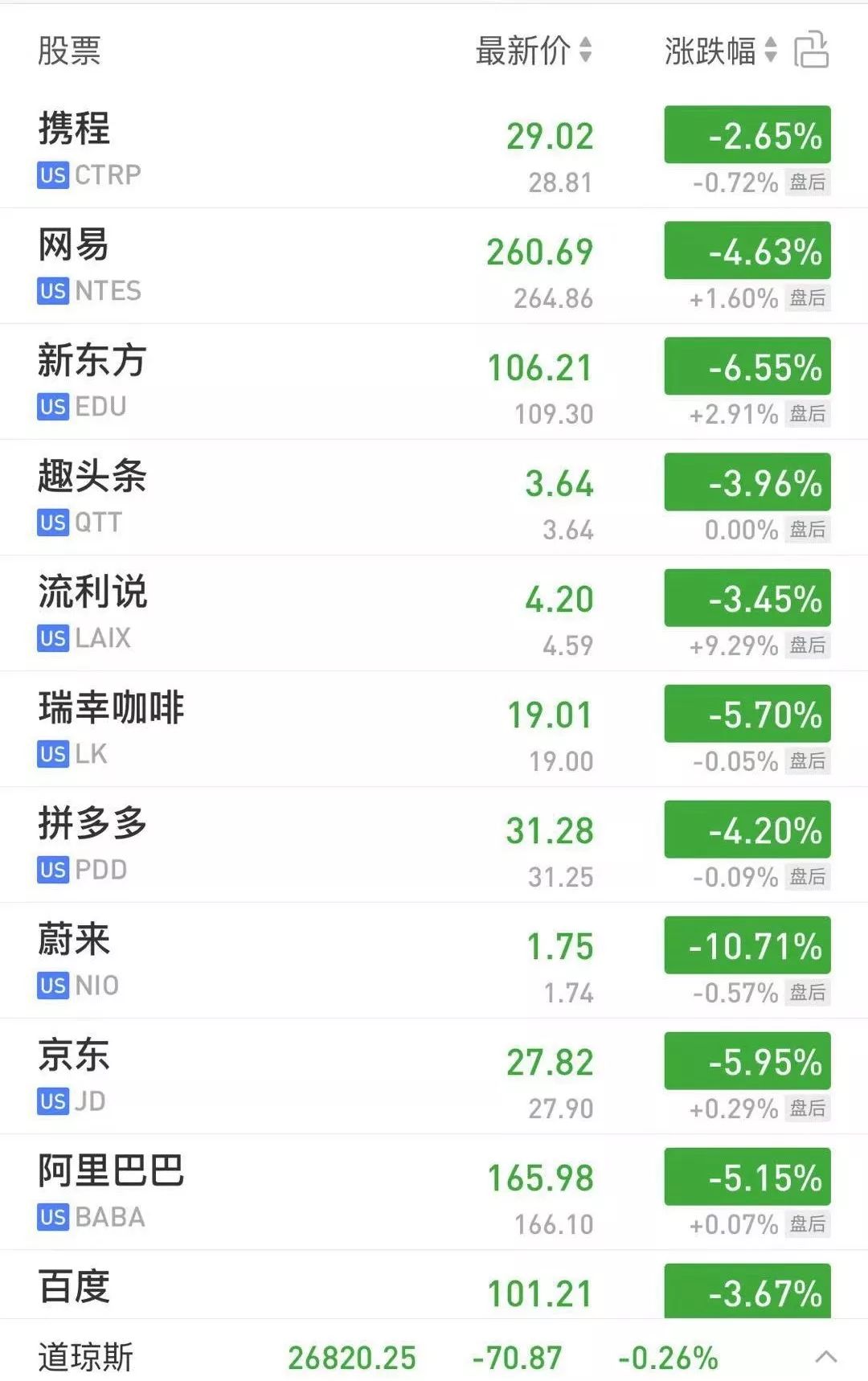Expand the 道琼斯 index bar
Screen dimensions: 868x1381
[x=825, y=1358]
